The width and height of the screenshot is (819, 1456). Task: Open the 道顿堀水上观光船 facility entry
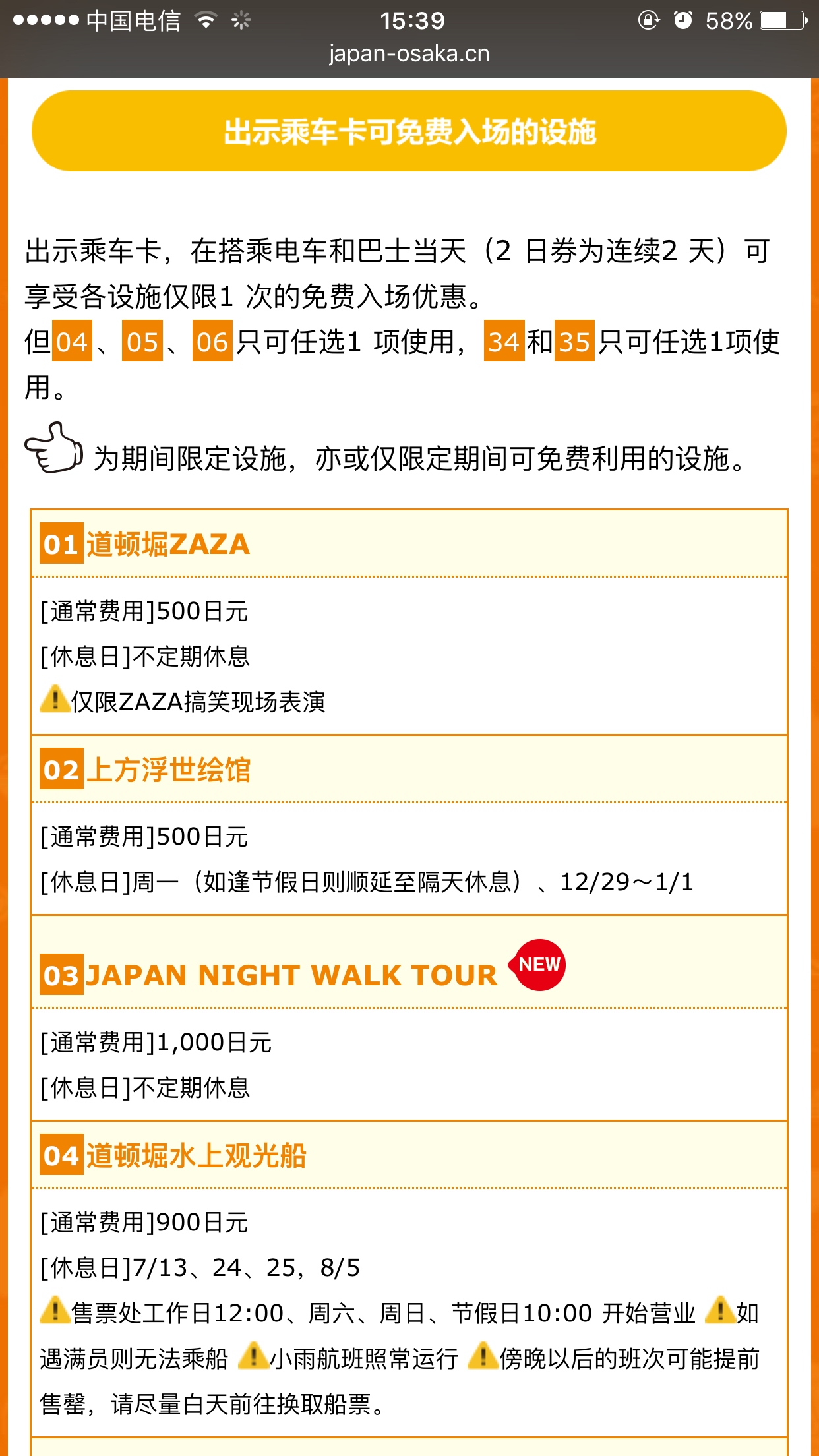pos(197,1156)
